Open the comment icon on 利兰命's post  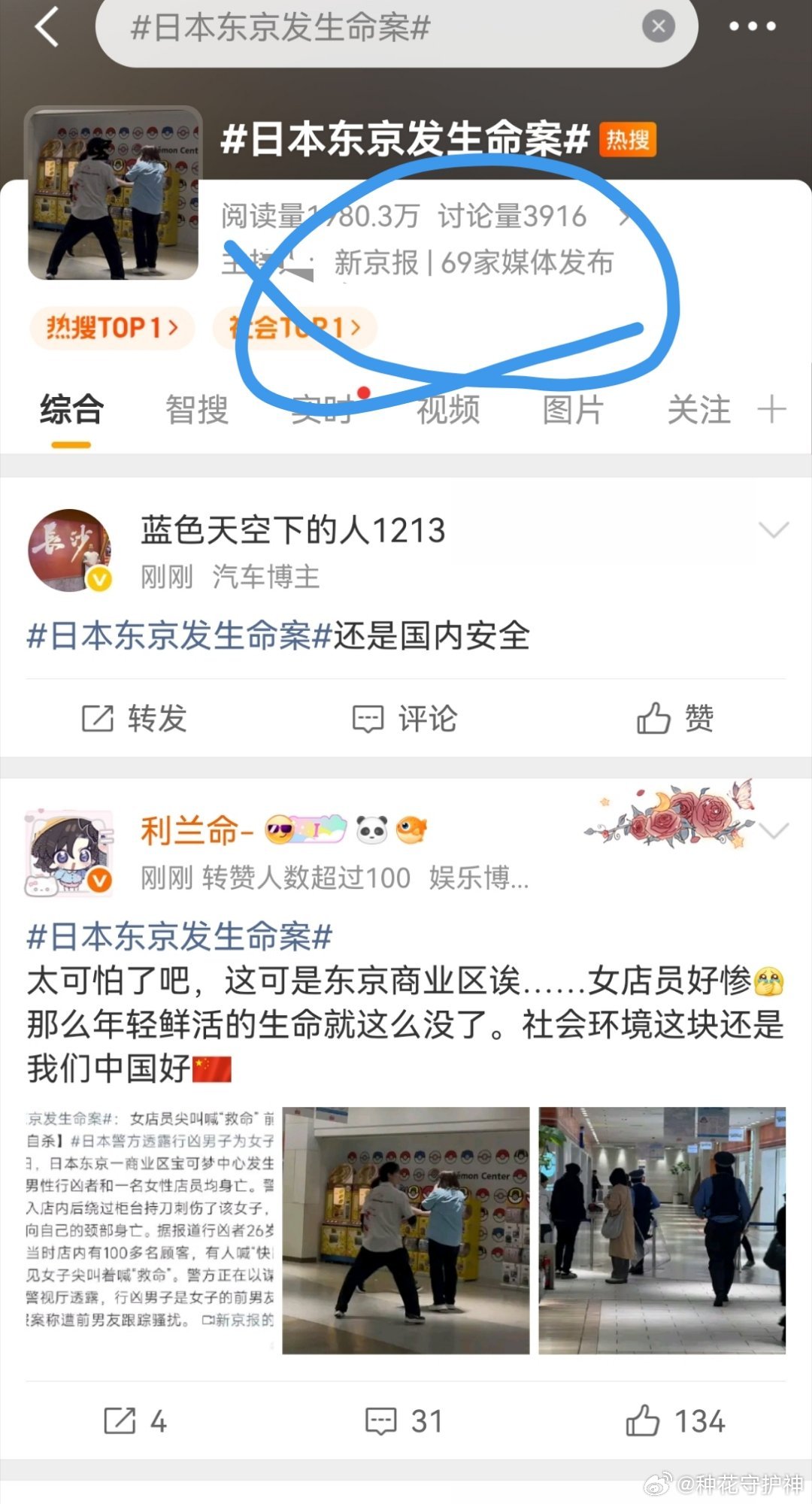point(404,1421)
